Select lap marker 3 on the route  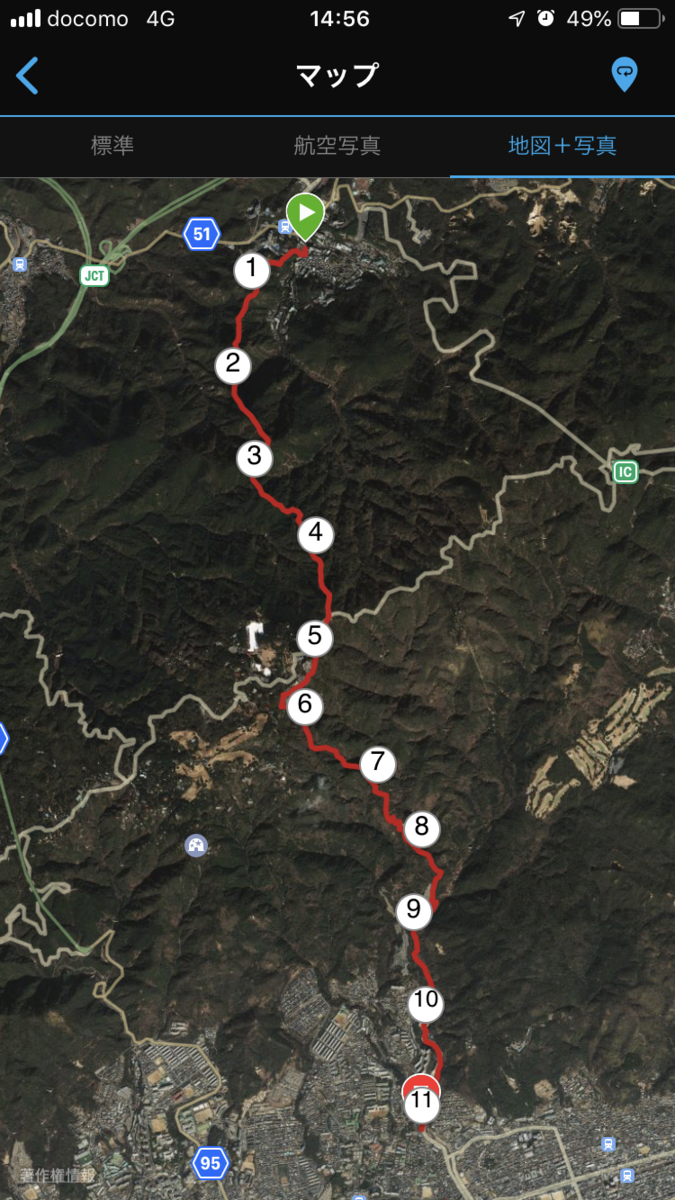pos(255,458)
